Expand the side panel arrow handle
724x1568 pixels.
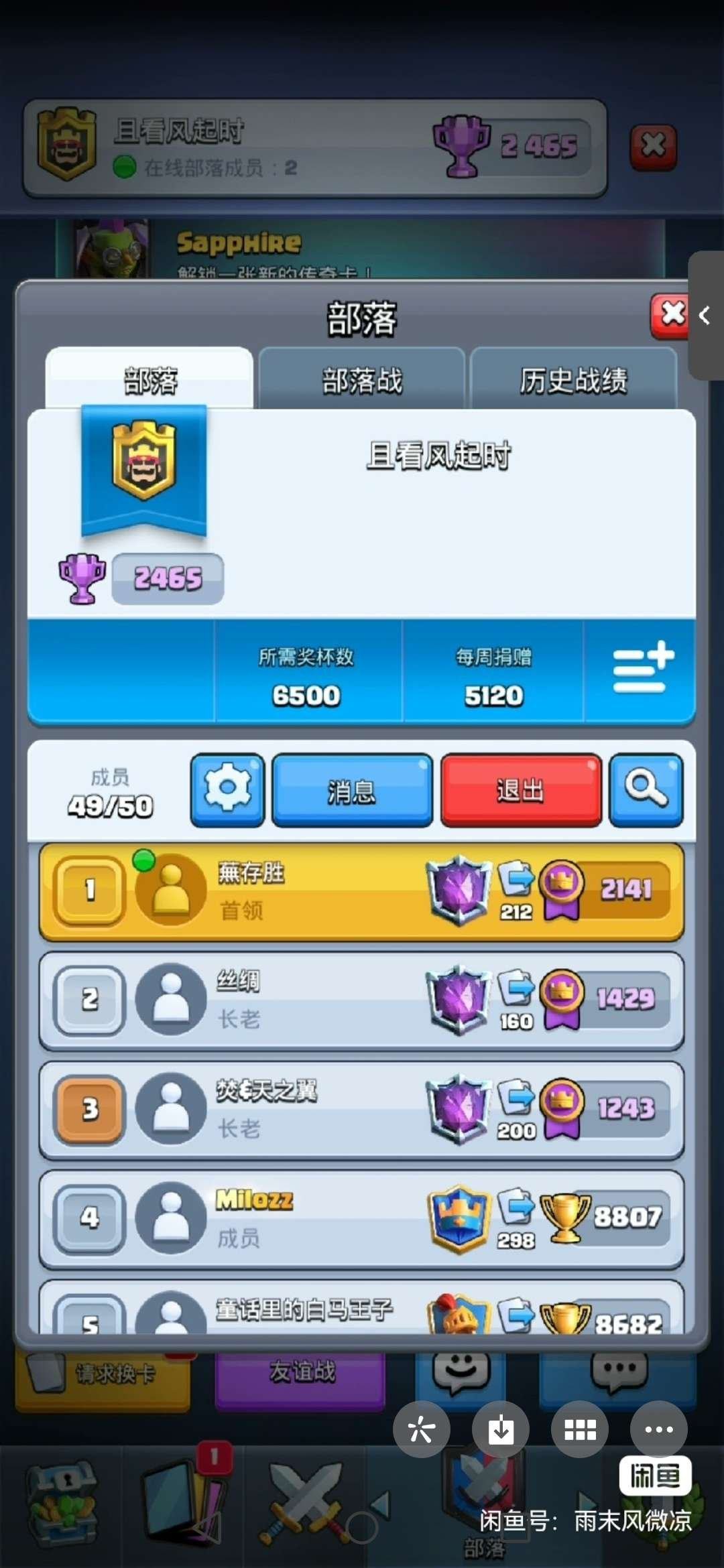pyautogui.click(x=705, y=316)
